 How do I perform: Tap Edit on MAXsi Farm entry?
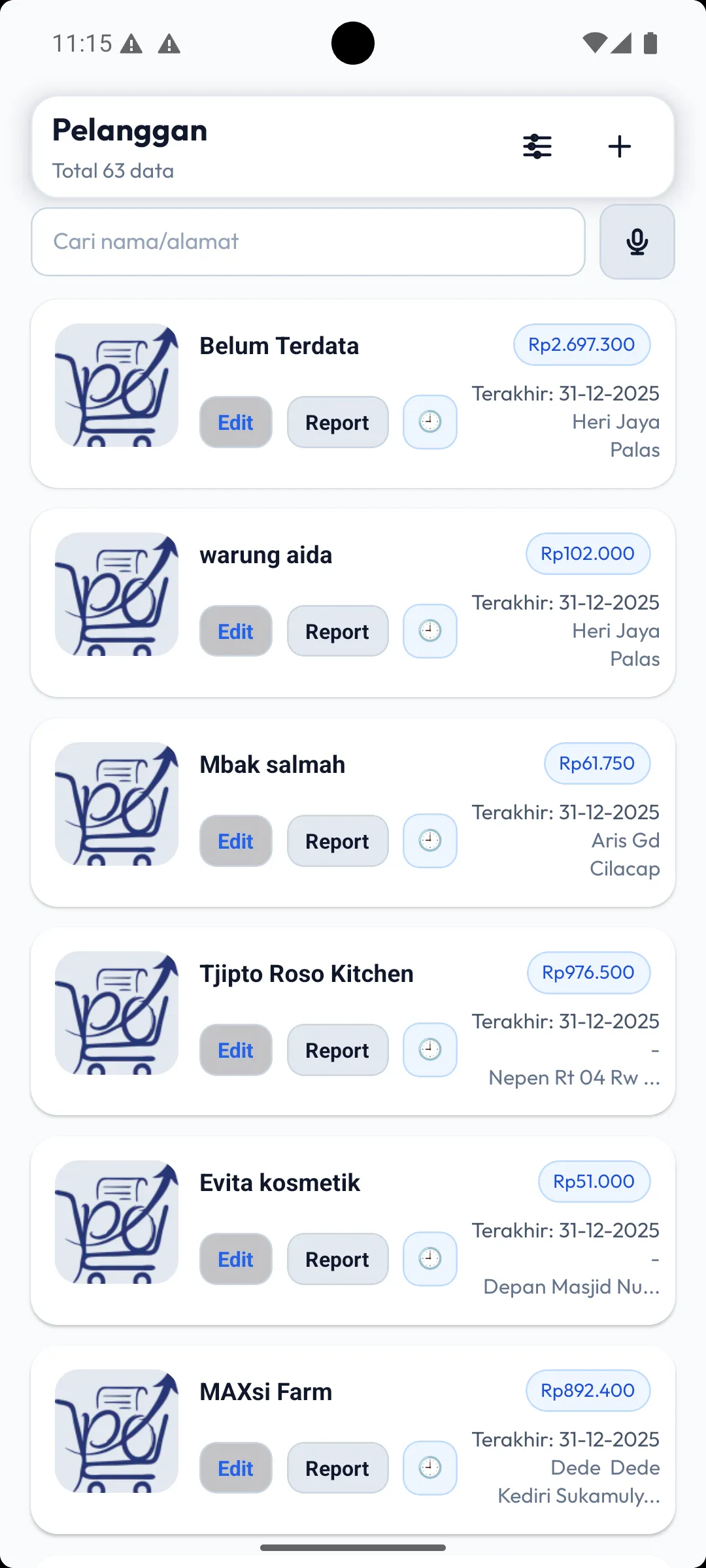click(x=235, y=1468)
